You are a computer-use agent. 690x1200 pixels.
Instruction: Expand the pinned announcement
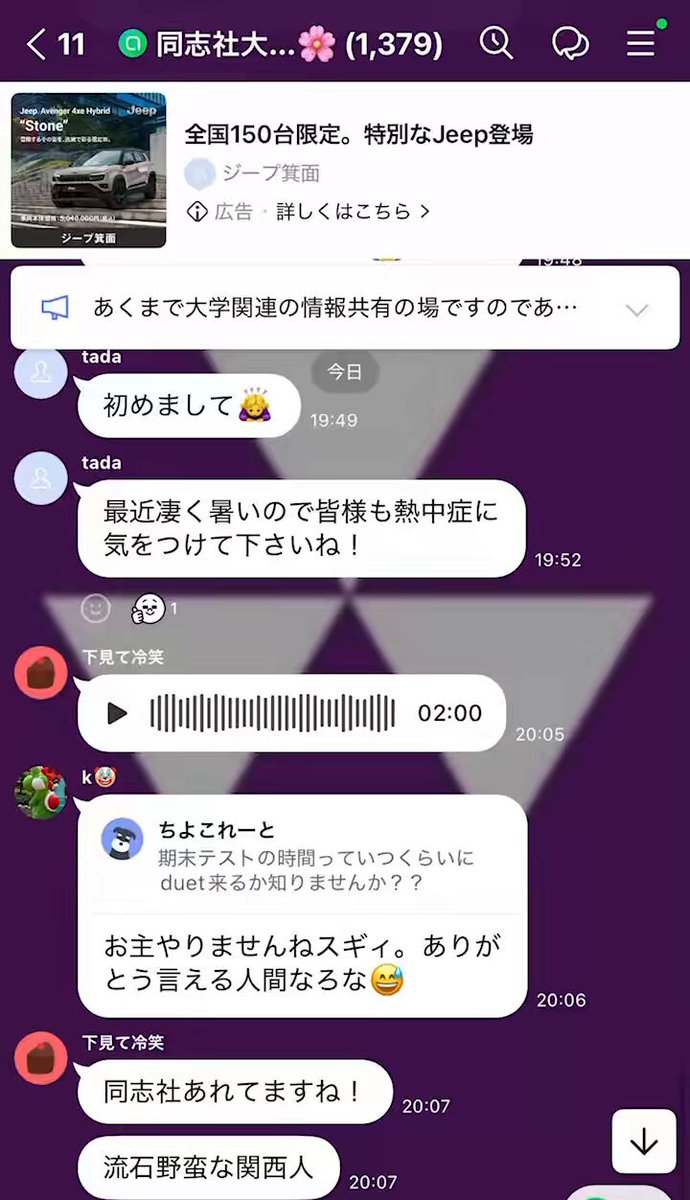tap(637, 310)
